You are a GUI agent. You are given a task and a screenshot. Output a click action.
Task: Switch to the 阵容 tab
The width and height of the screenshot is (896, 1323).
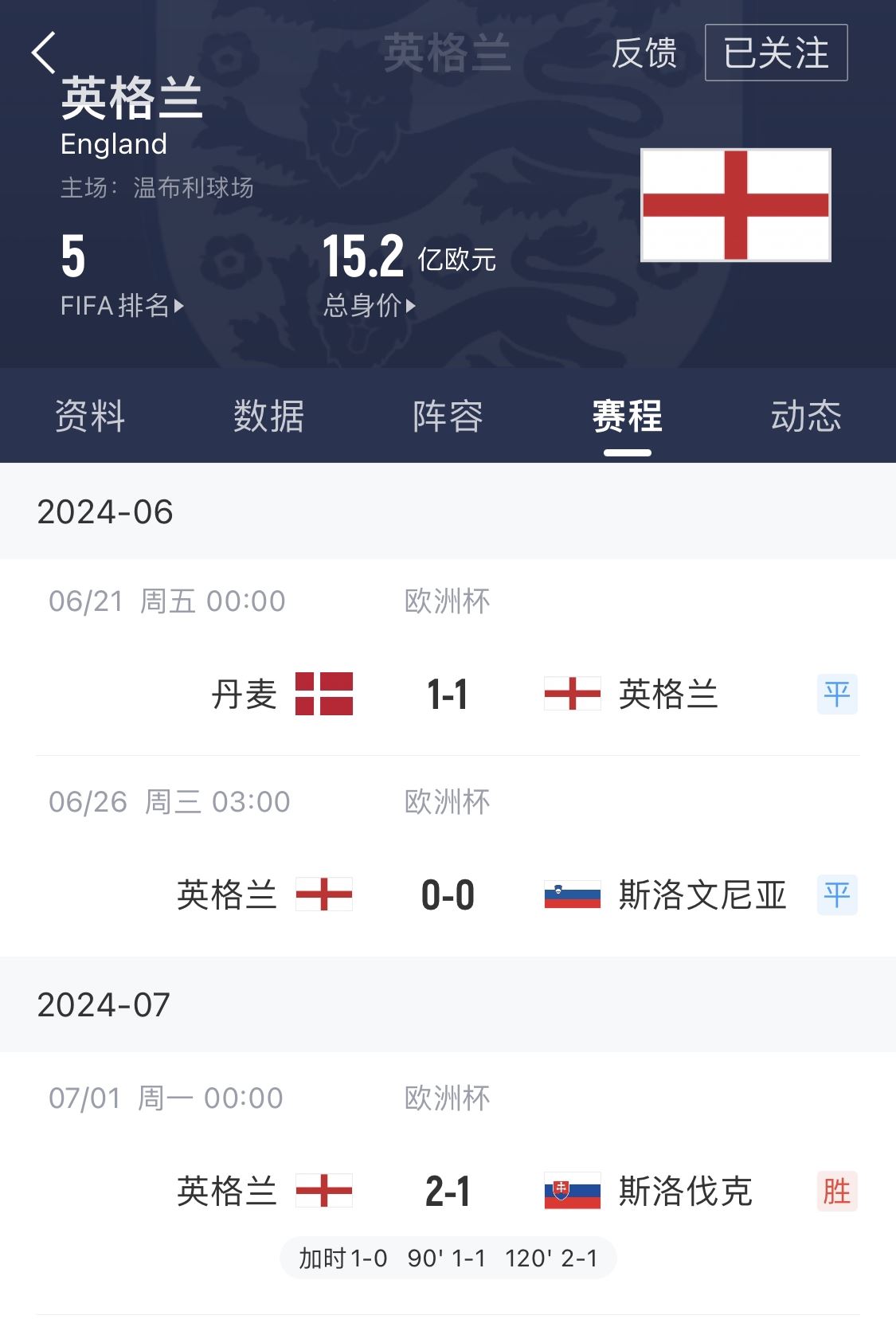[x=448, y=416]
